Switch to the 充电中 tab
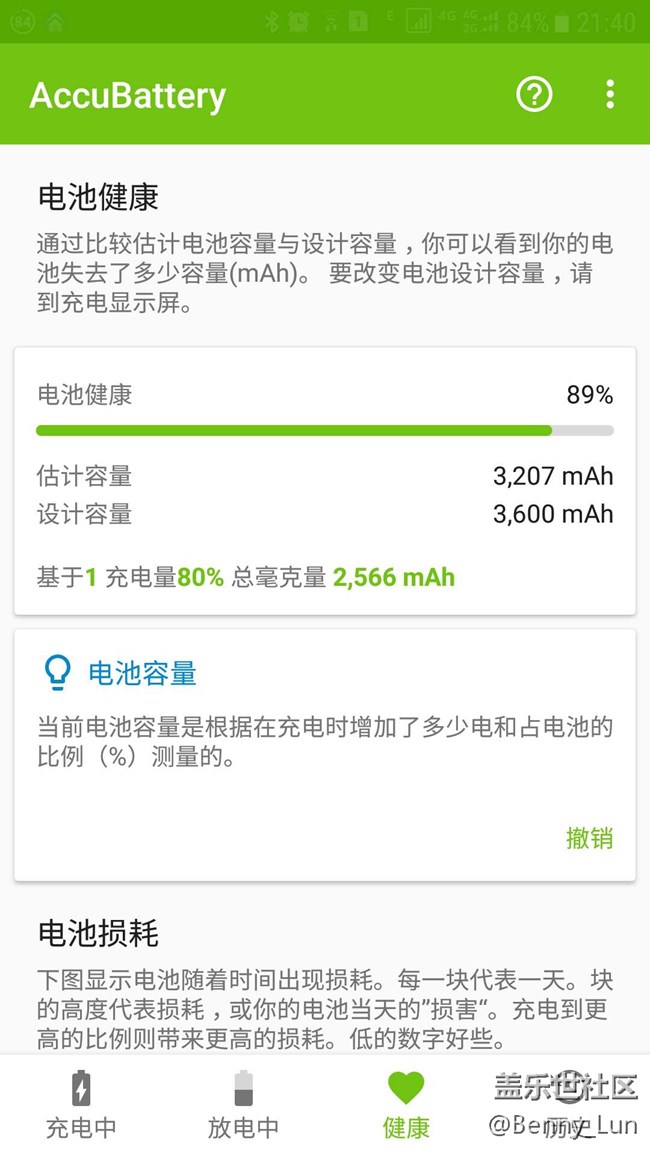This screenshot has height=1156, width=650. click(x=81, y=1105)
